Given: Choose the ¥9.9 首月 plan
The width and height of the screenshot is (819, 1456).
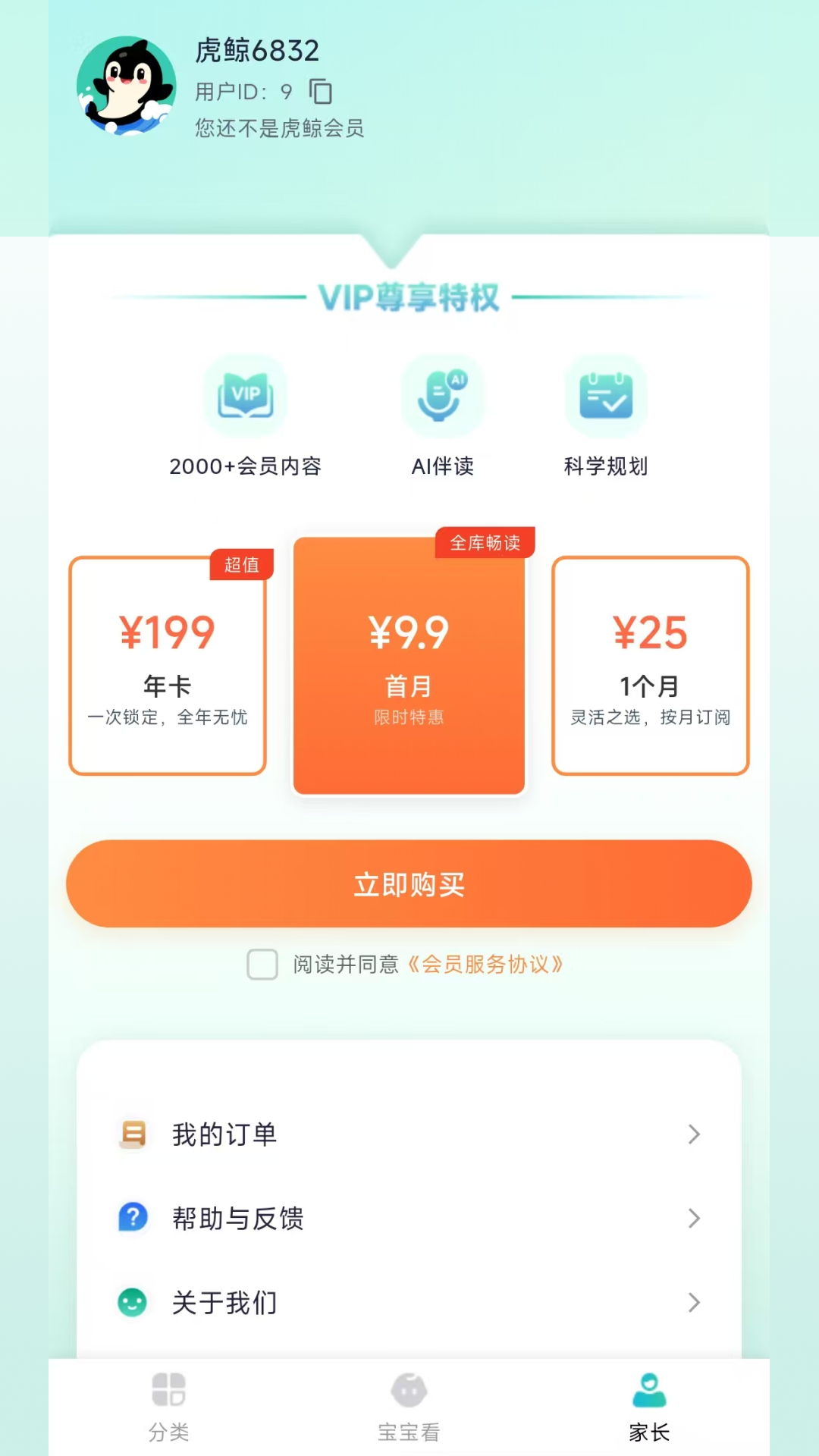Looking at the screenshot, I should coord(409,665).
